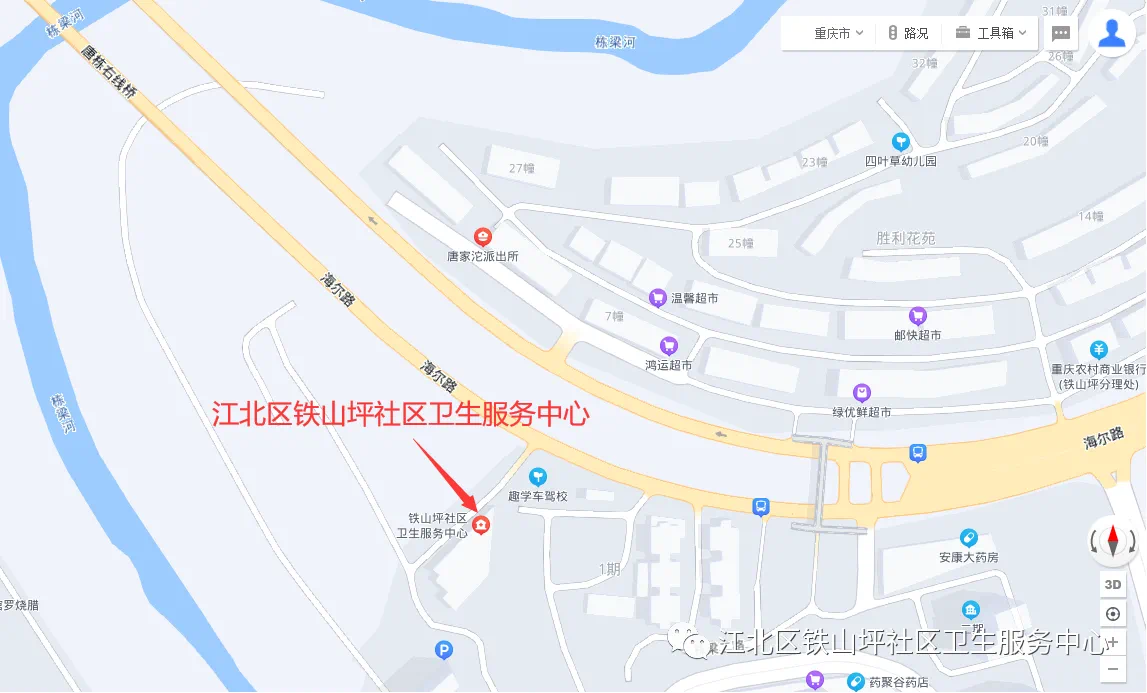This screenshot has width=1147, height=693.
Task: Switch the map to 3D view
Action: [1112, 584]
